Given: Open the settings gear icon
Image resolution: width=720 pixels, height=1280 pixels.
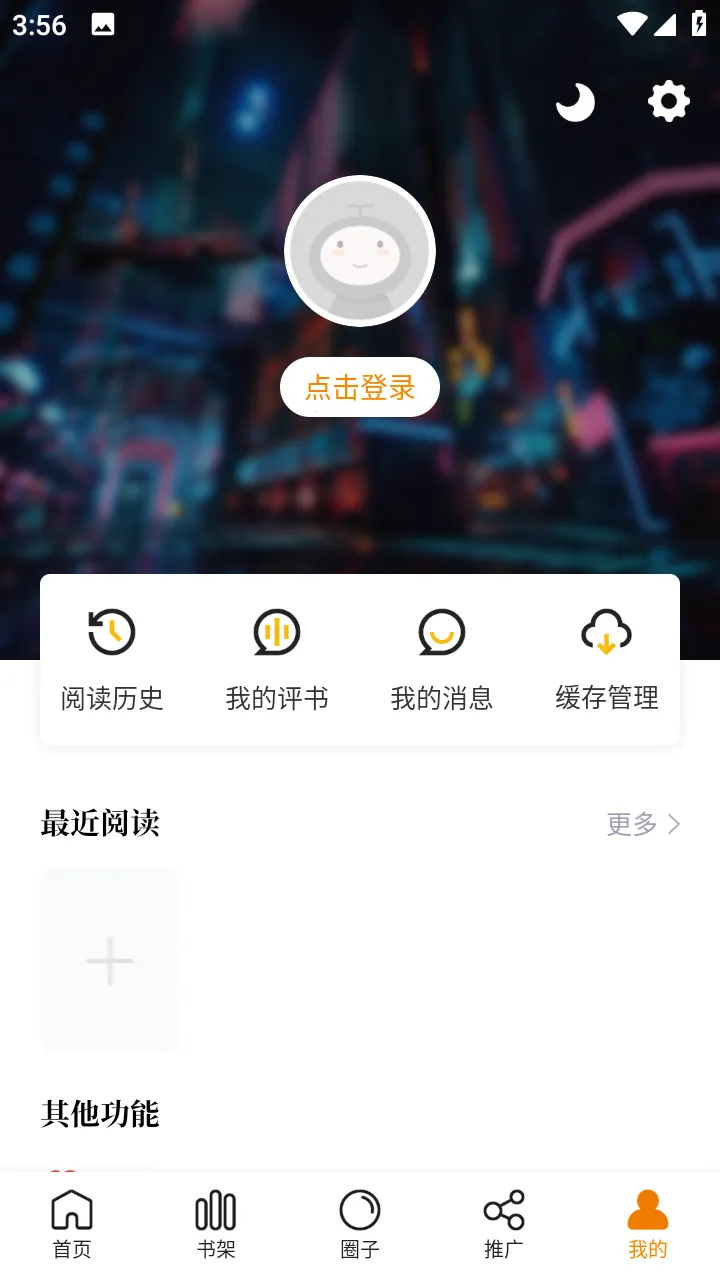Looking at the screenshot, I should coord(668,100).
